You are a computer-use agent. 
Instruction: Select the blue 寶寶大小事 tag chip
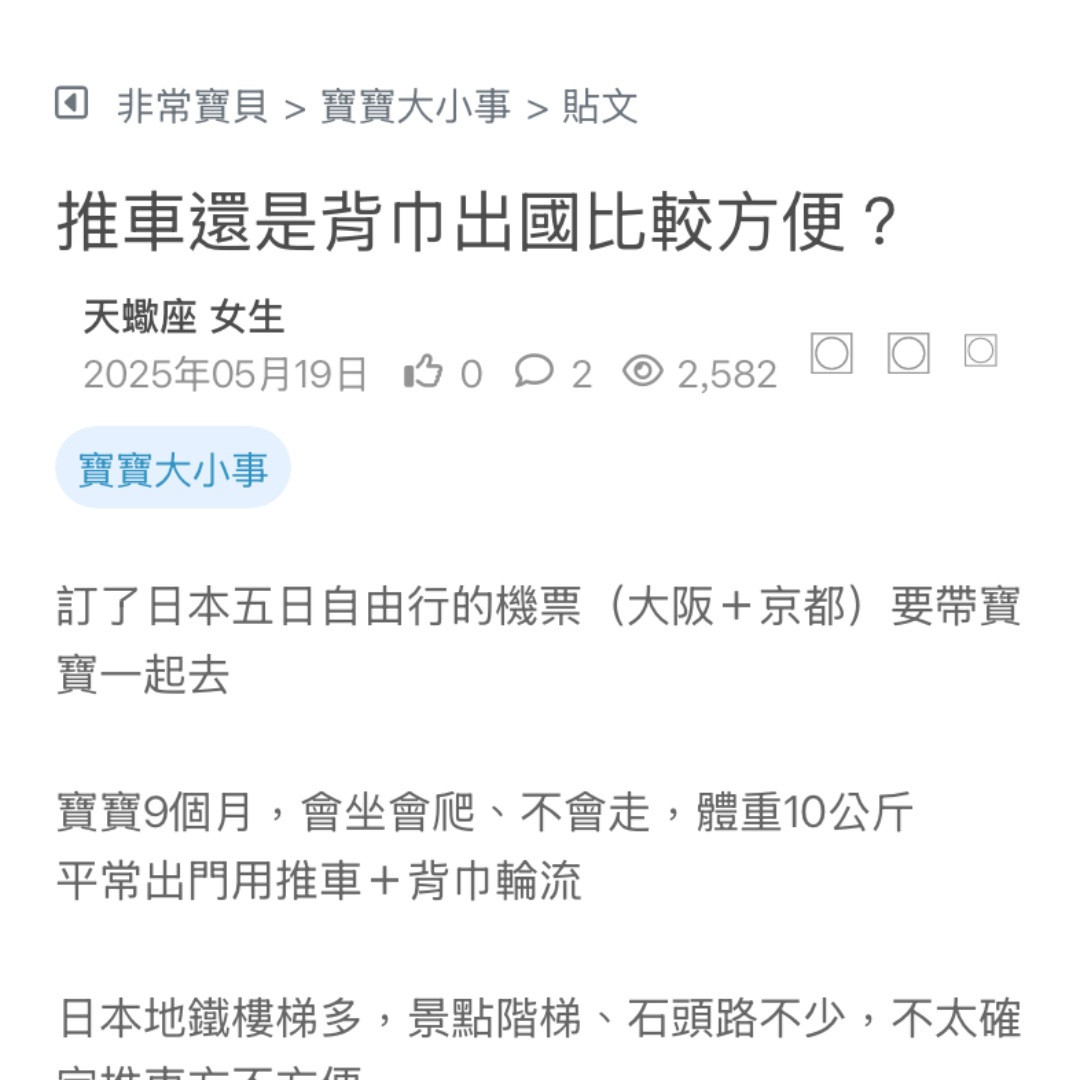click(x=173, y=468)
